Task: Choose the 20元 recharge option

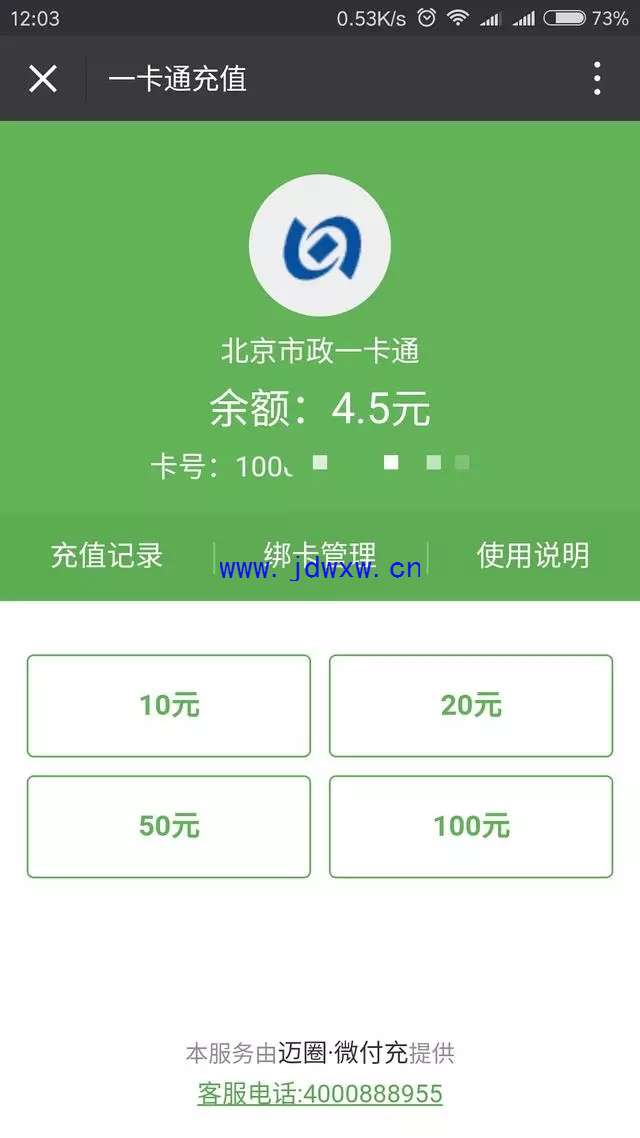Action: pyautogui.click(x=471, y=706)
